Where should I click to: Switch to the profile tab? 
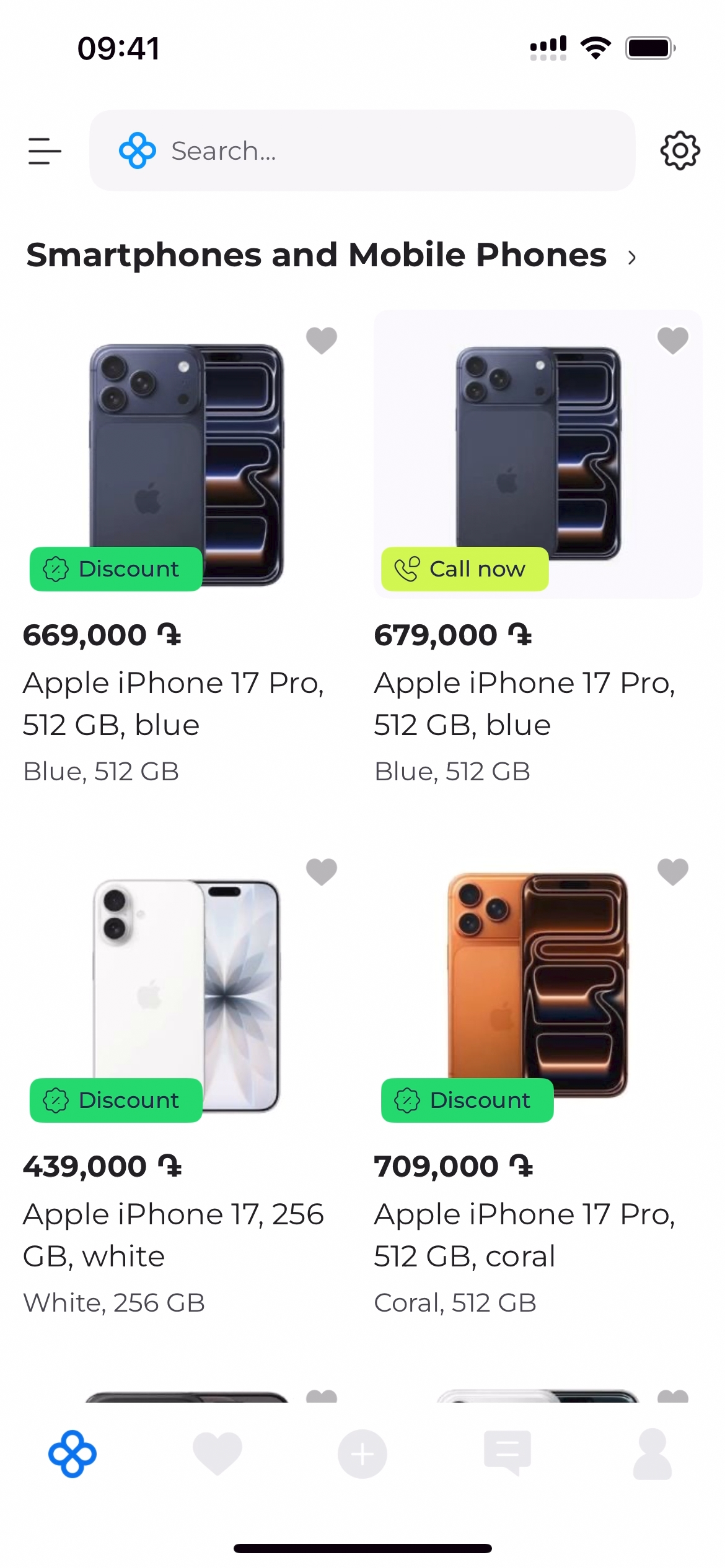[652, 1453]
